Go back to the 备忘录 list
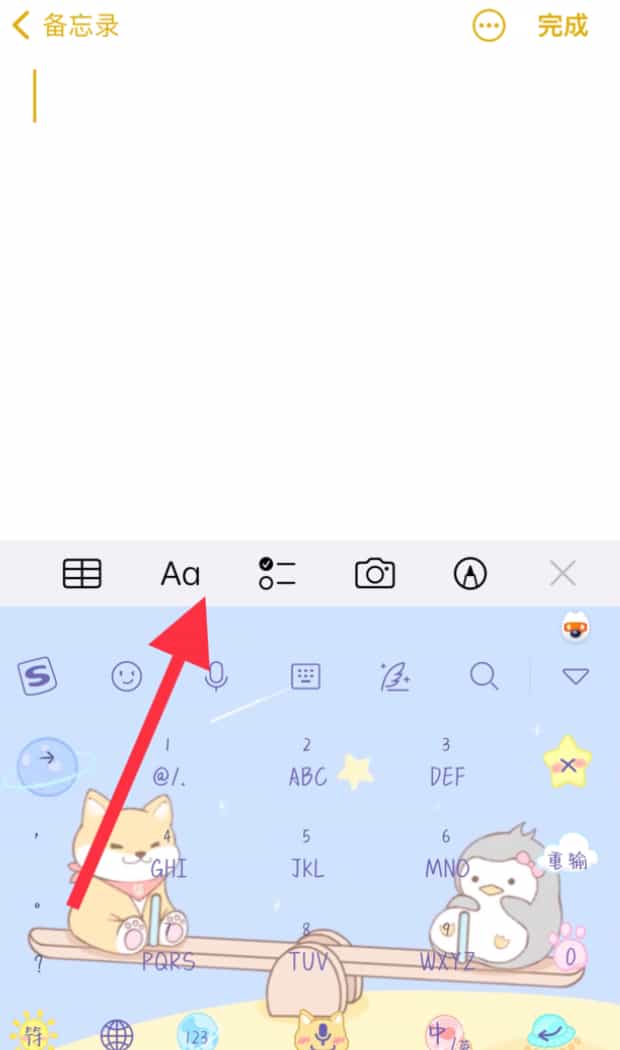 [65, 26]
